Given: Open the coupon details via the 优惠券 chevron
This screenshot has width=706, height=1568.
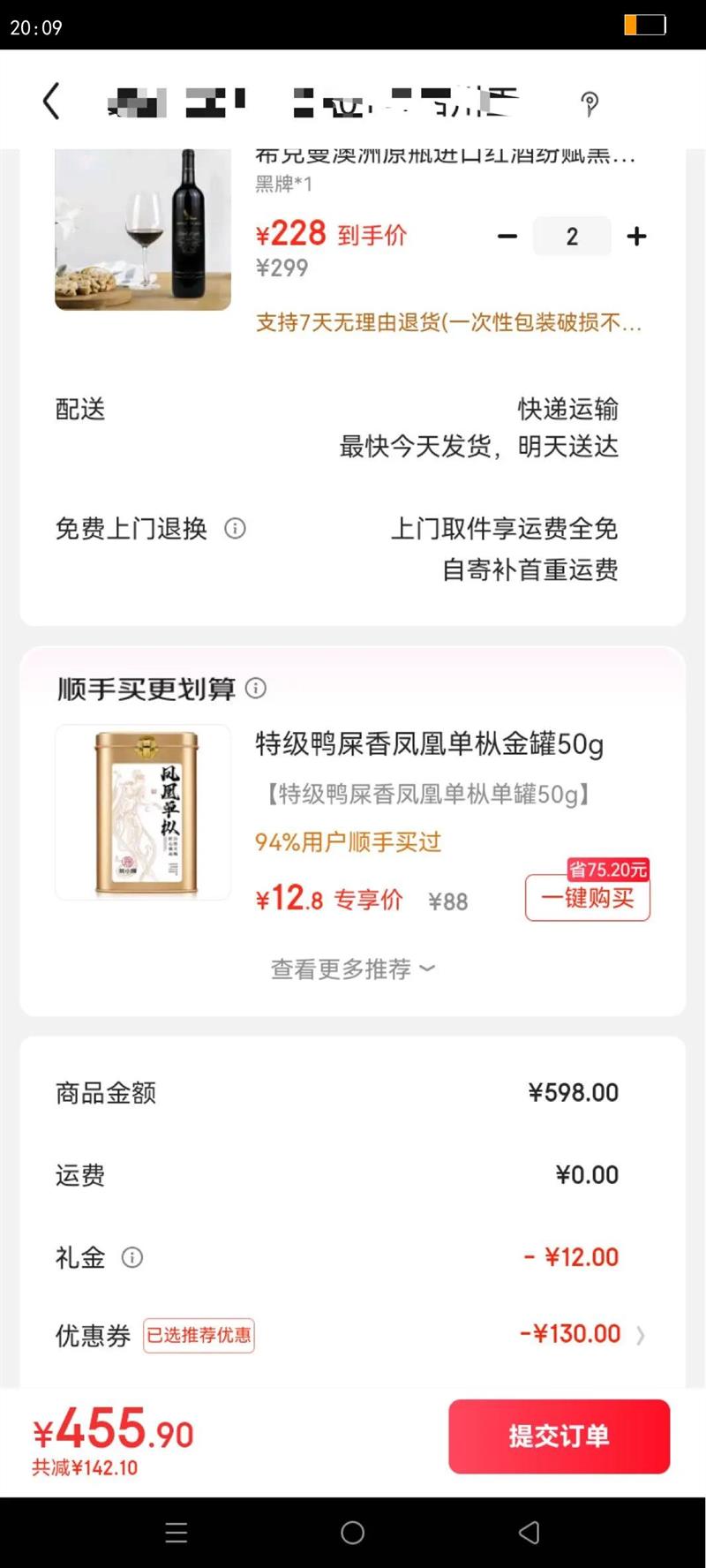Looking at the screenshot, I should pos(641,1336).
